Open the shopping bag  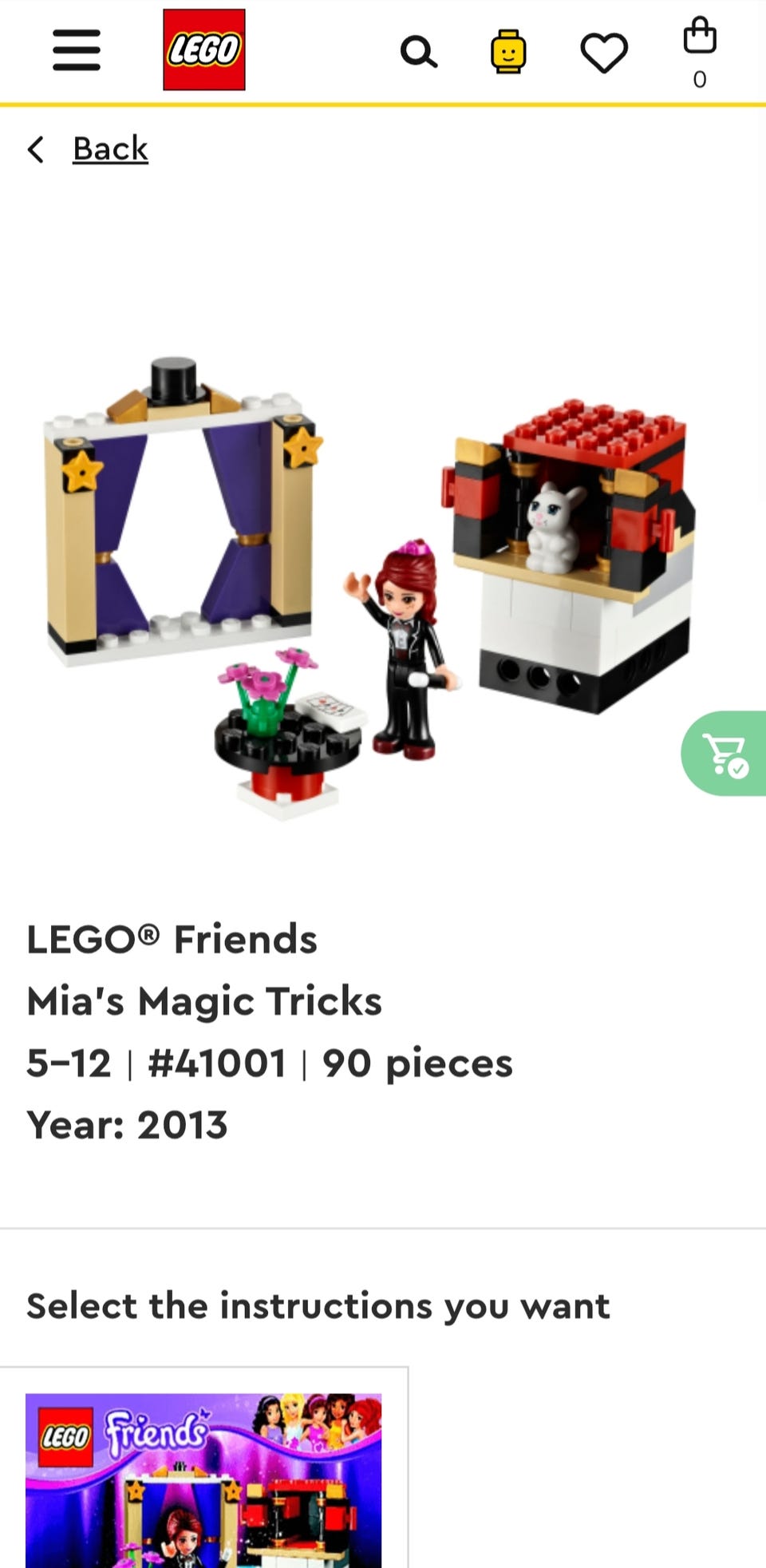[x=700, y=53]
